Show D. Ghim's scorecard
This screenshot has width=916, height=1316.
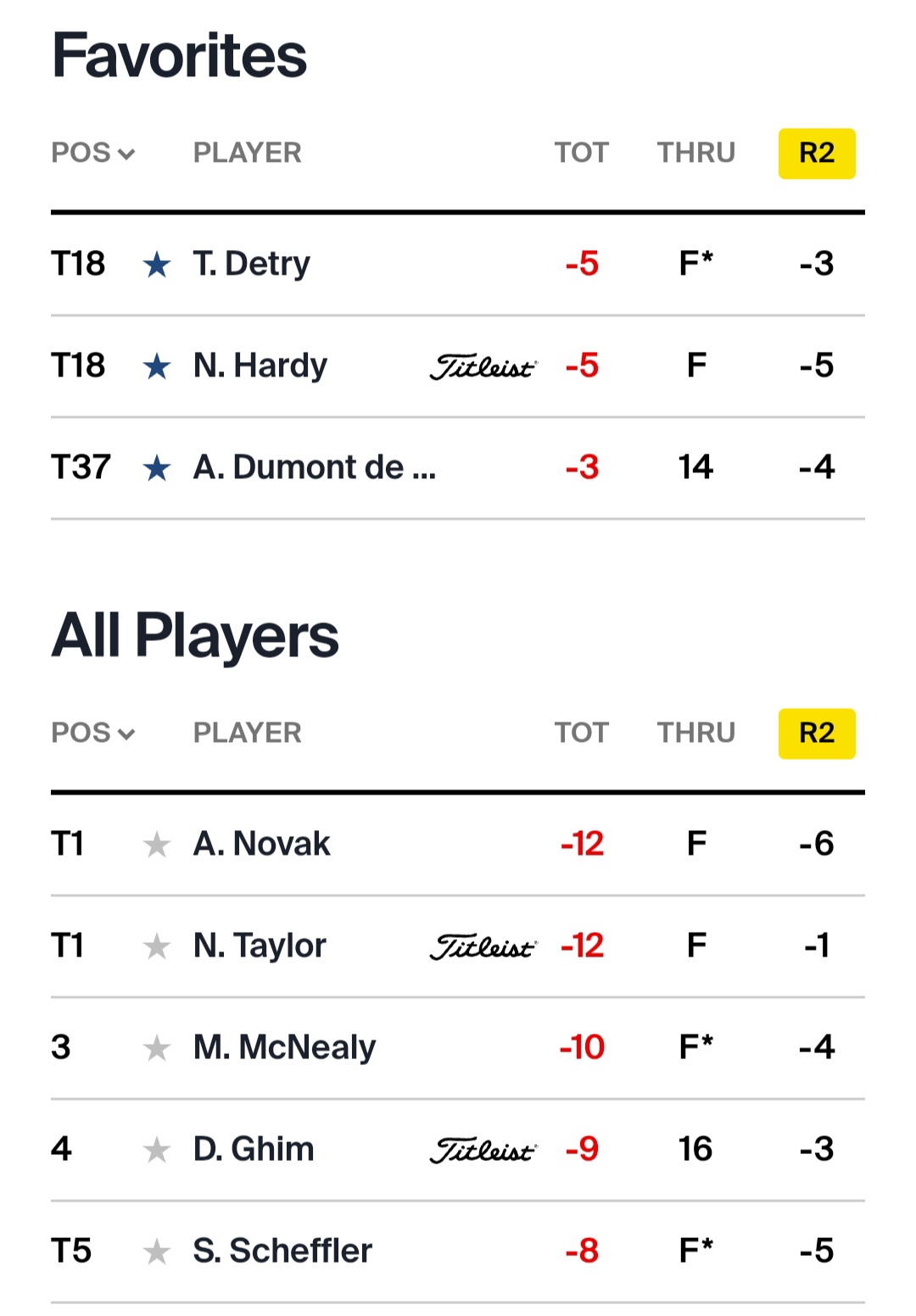click(x=254, y=1149)
